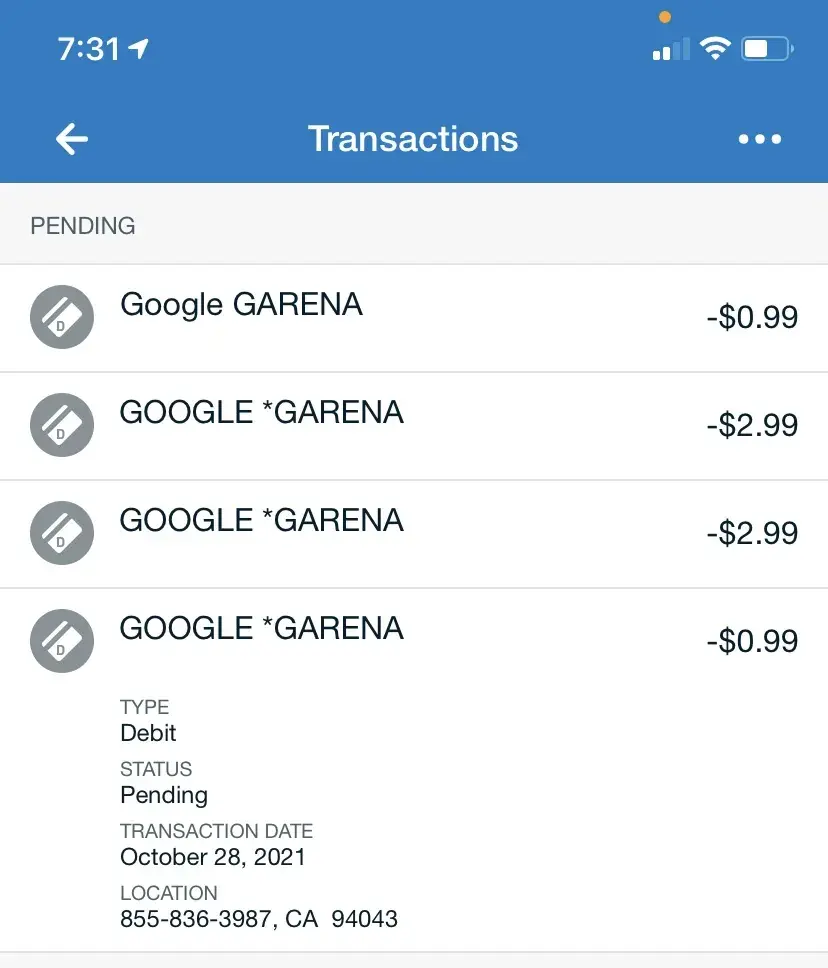Go back from the Transactions screen
Screen dimensions: 828x968
[x=72, y=139]
